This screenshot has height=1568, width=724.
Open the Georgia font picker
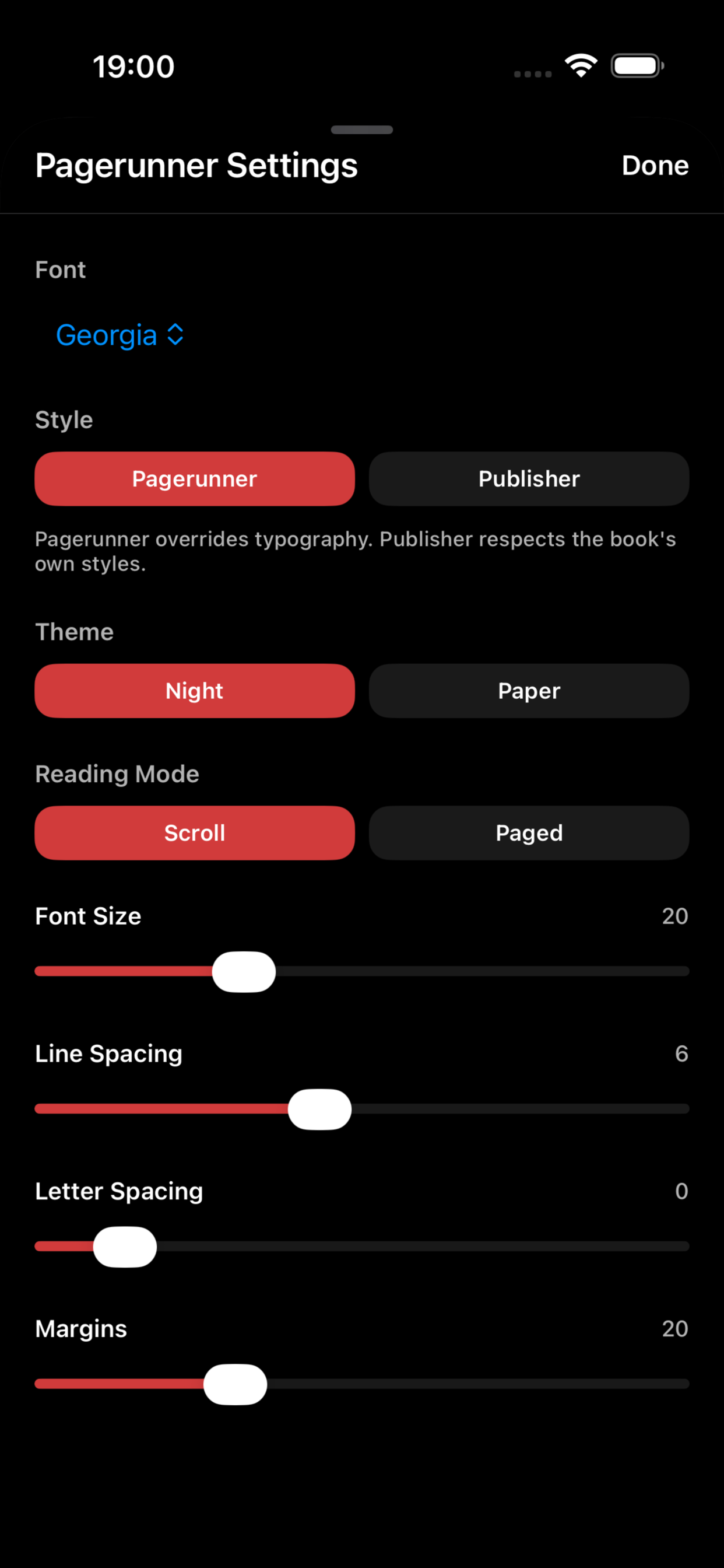pos(107,335)
